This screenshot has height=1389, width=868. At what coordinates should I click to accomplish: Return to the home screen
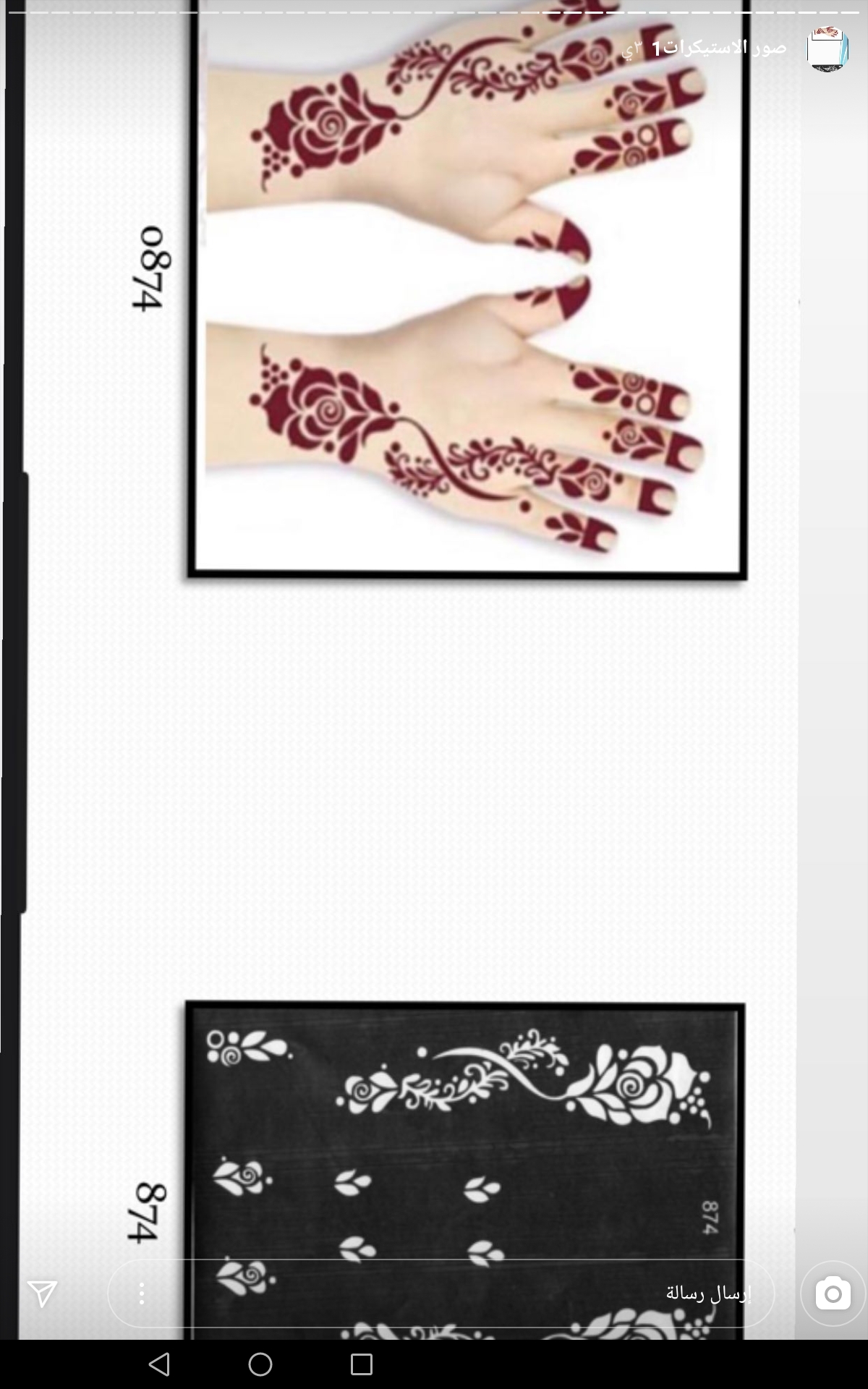260,1365
